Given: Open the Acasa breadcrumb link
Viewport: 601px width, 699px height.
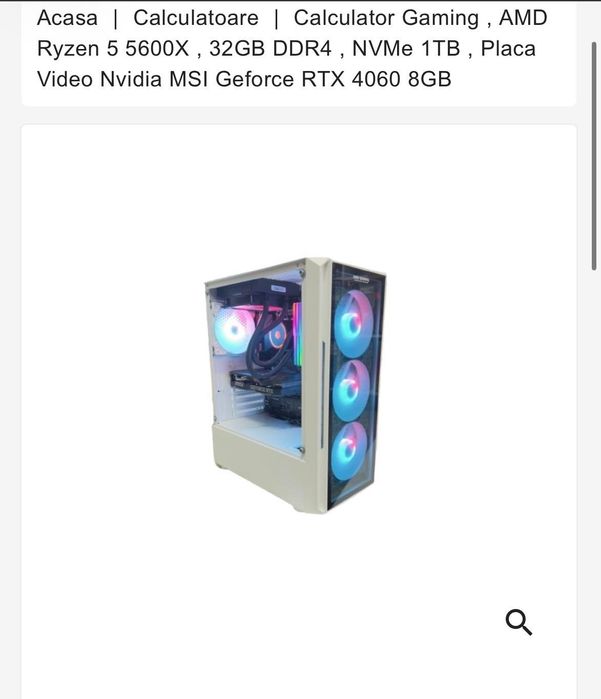Looking at the screenshot, I should point(67,18).
